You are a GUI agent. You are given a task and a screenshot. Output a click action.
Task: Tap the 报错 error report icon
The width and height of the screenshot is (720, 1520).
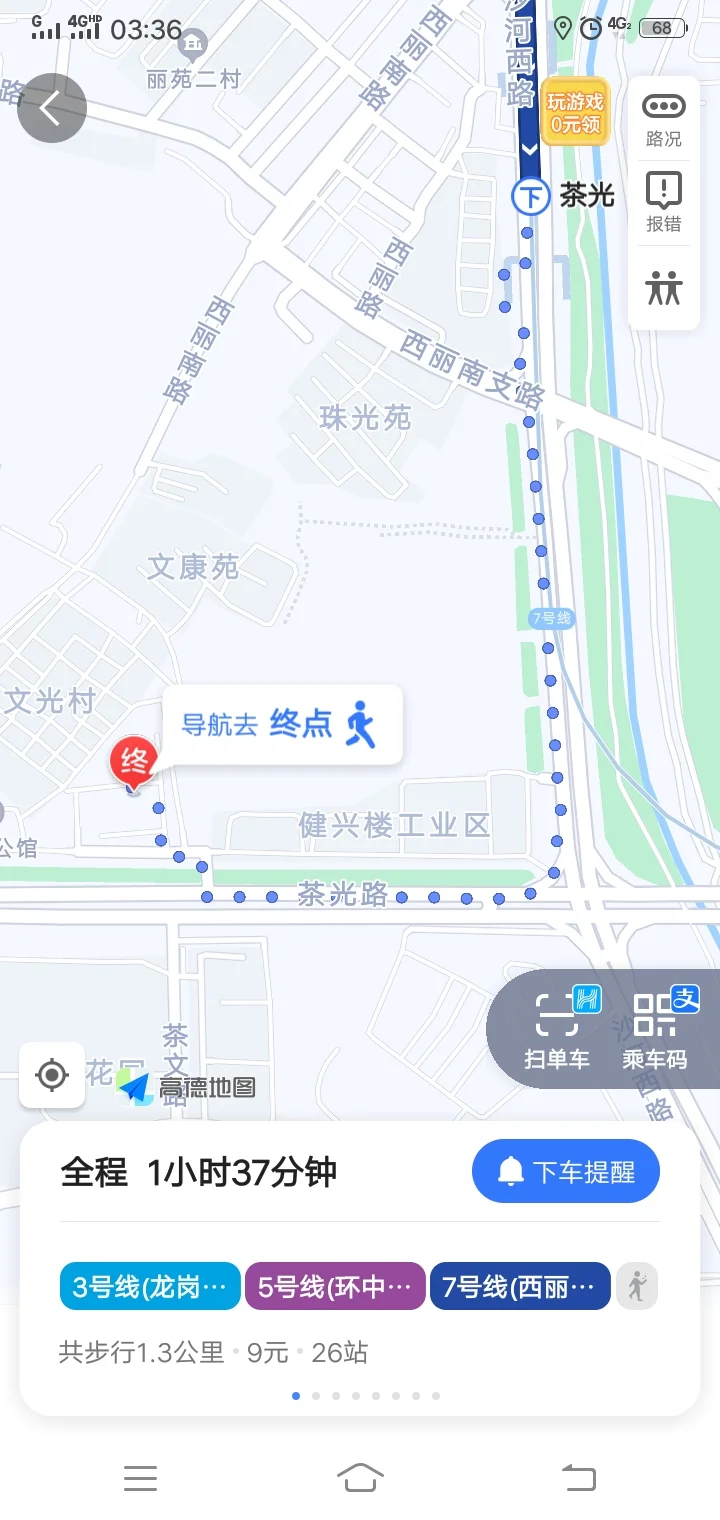(x=663, y=201)
